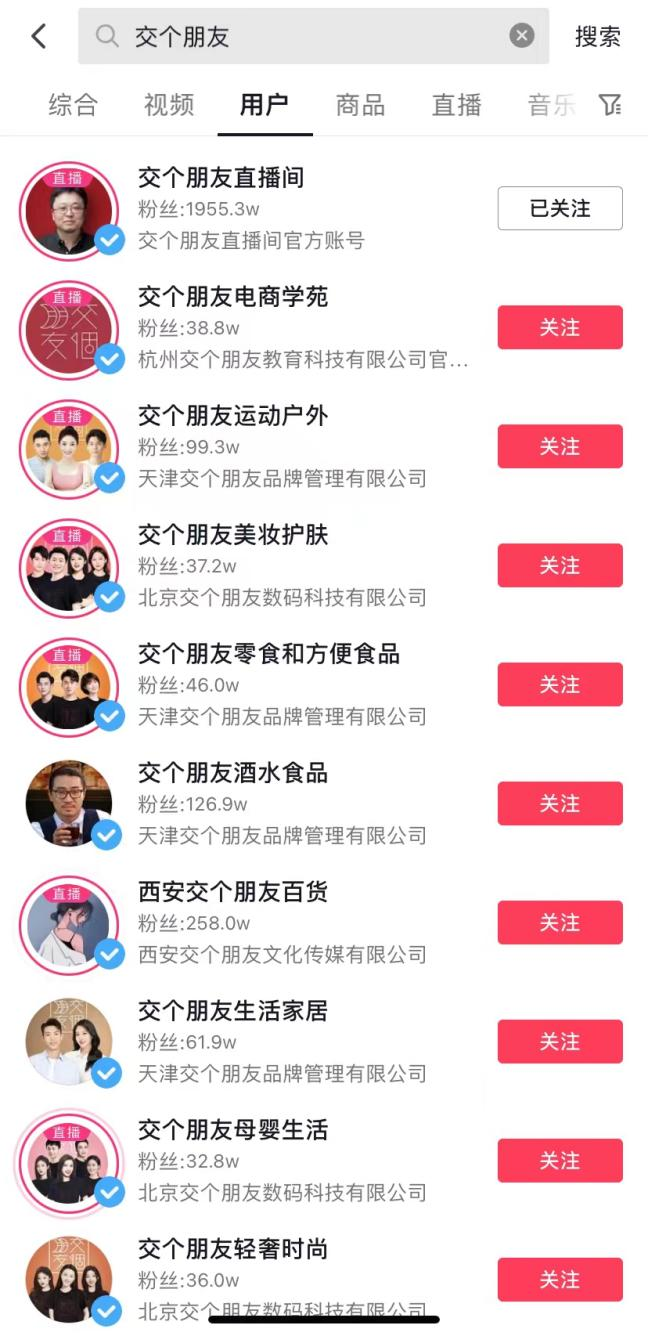648x1336 pixels.
Task: Open the 交个朋友零食和方便食品 profile
Action: point(268,654)
